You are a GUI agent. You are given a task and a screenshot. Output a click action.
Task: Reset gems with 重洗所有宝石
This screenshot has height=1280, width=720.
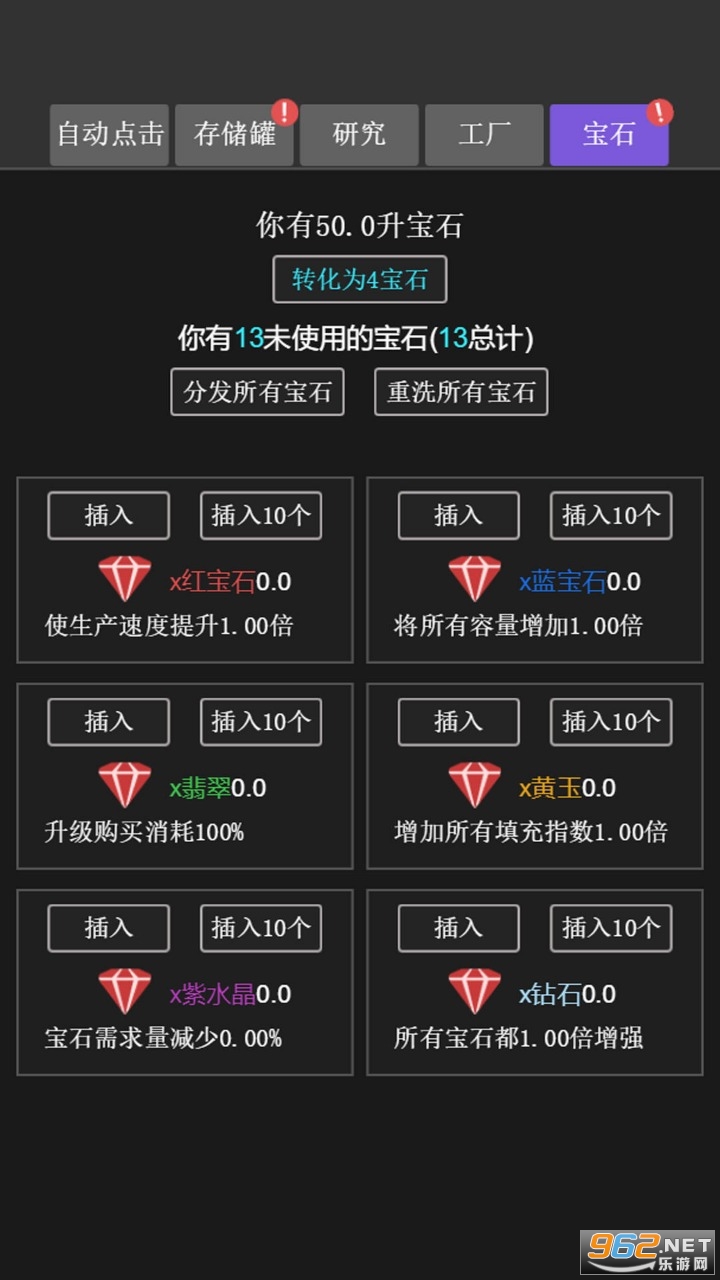coord(461,392)
